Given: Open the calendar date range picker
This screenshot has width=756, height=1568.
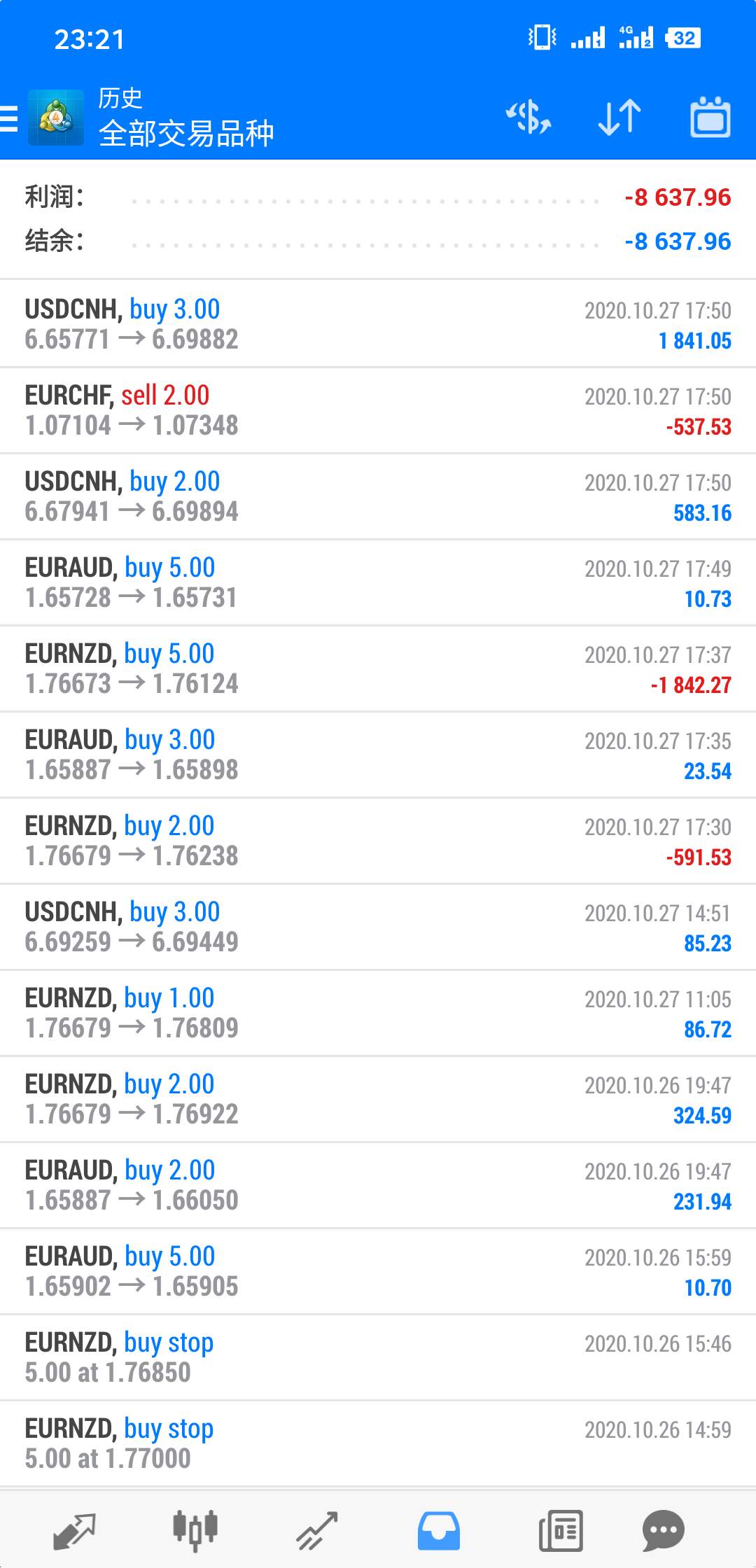Looking at the screenshot, I should click(x=710, y=117).
